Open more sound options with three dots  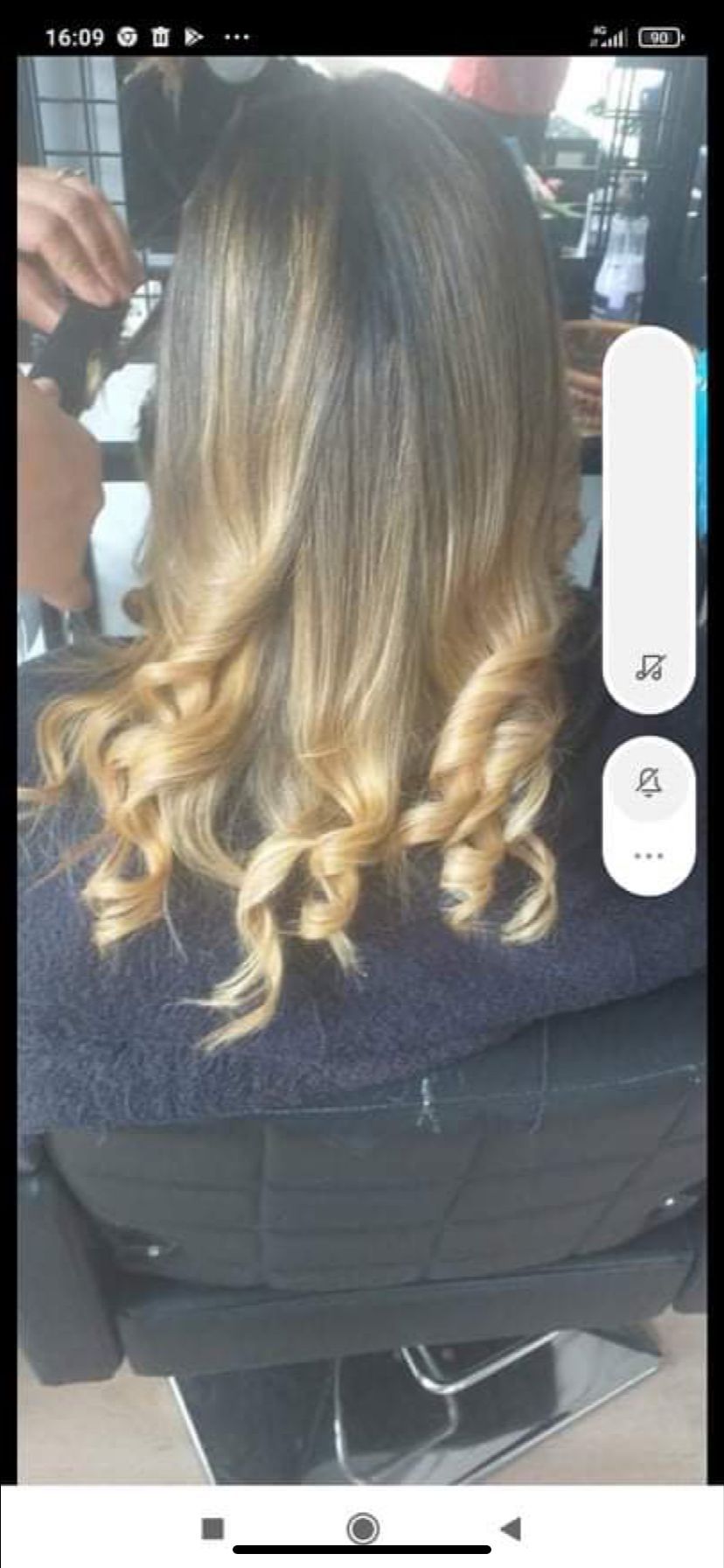[649, 856]
